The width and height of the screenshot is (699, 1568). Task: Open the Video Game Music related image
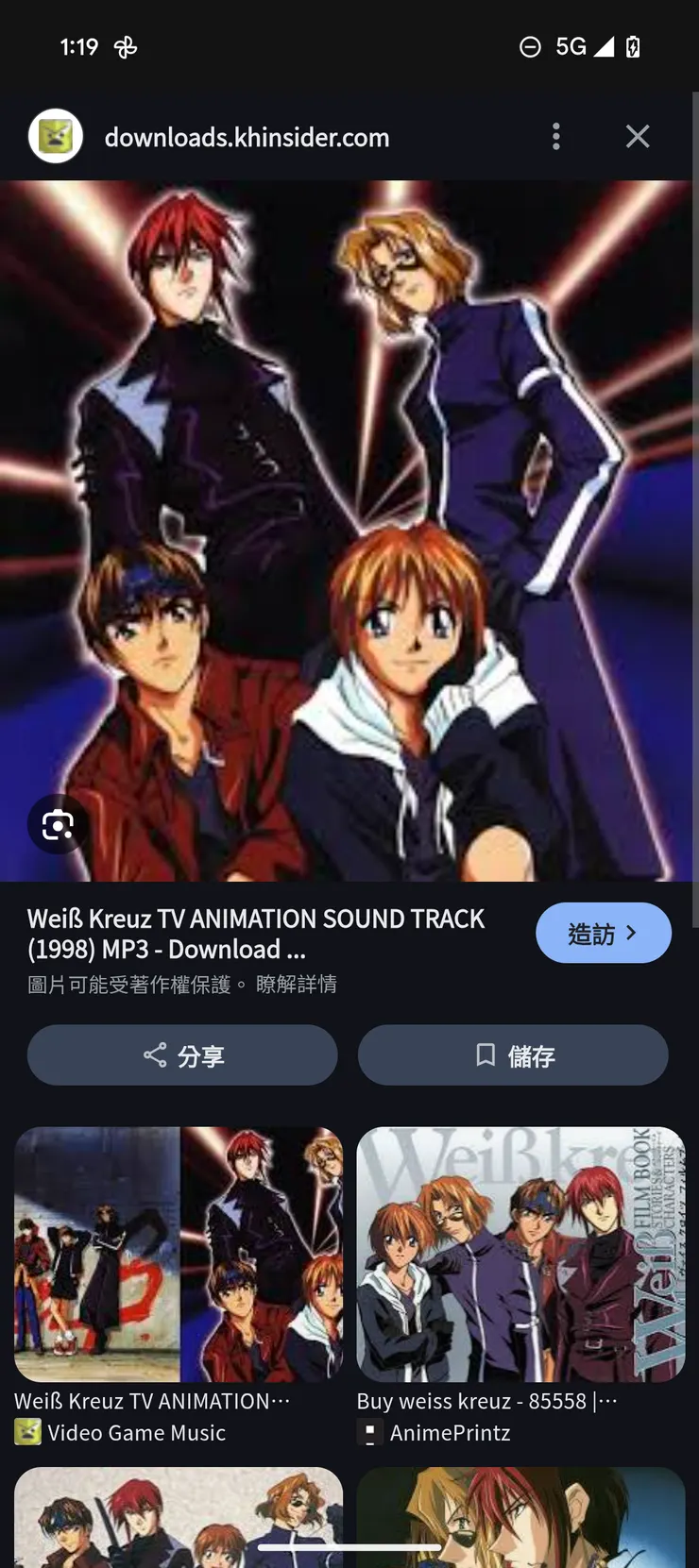179,1255
